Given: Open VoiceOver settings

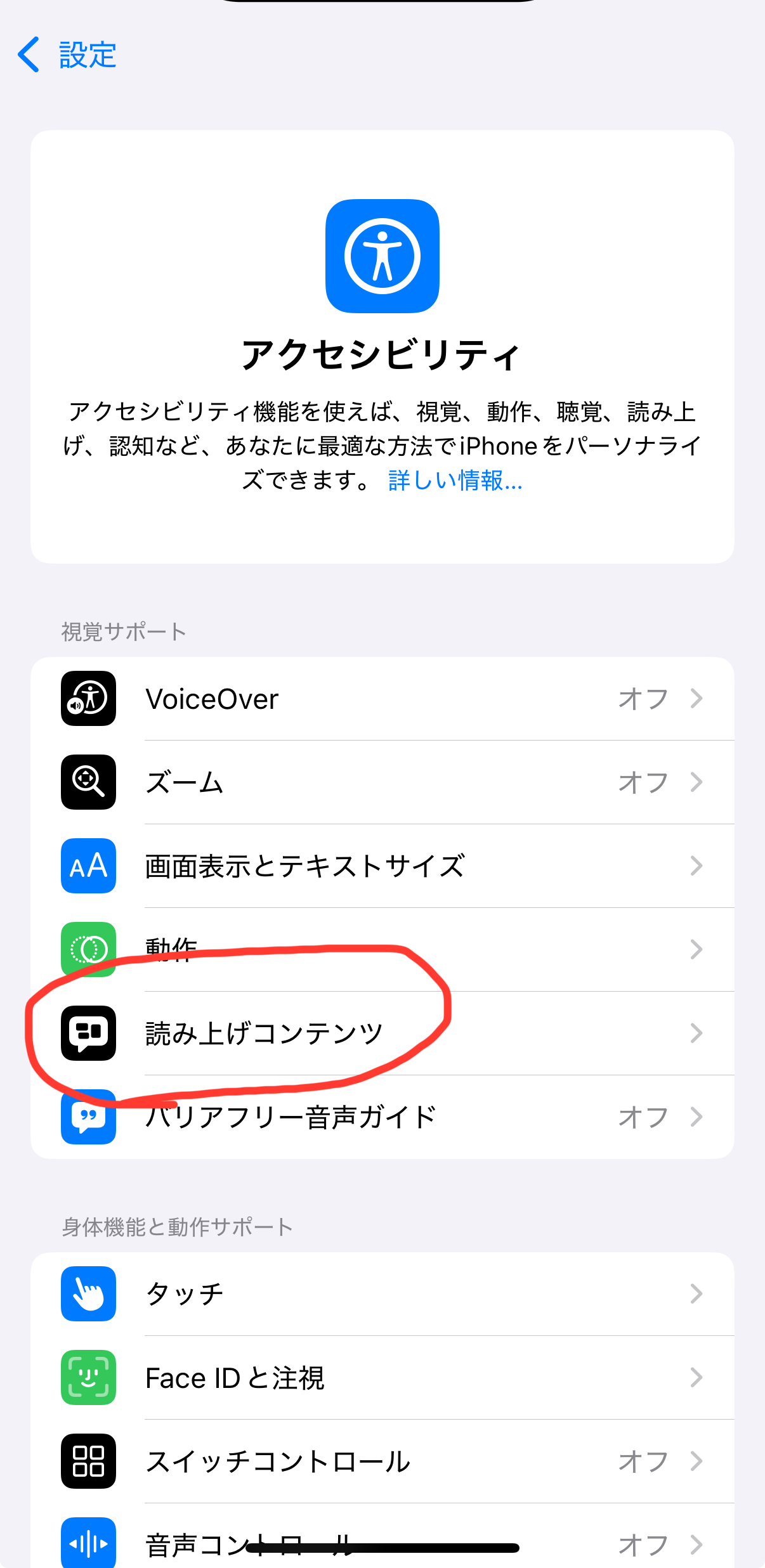Looking at the screenshot, I should 382,699.
